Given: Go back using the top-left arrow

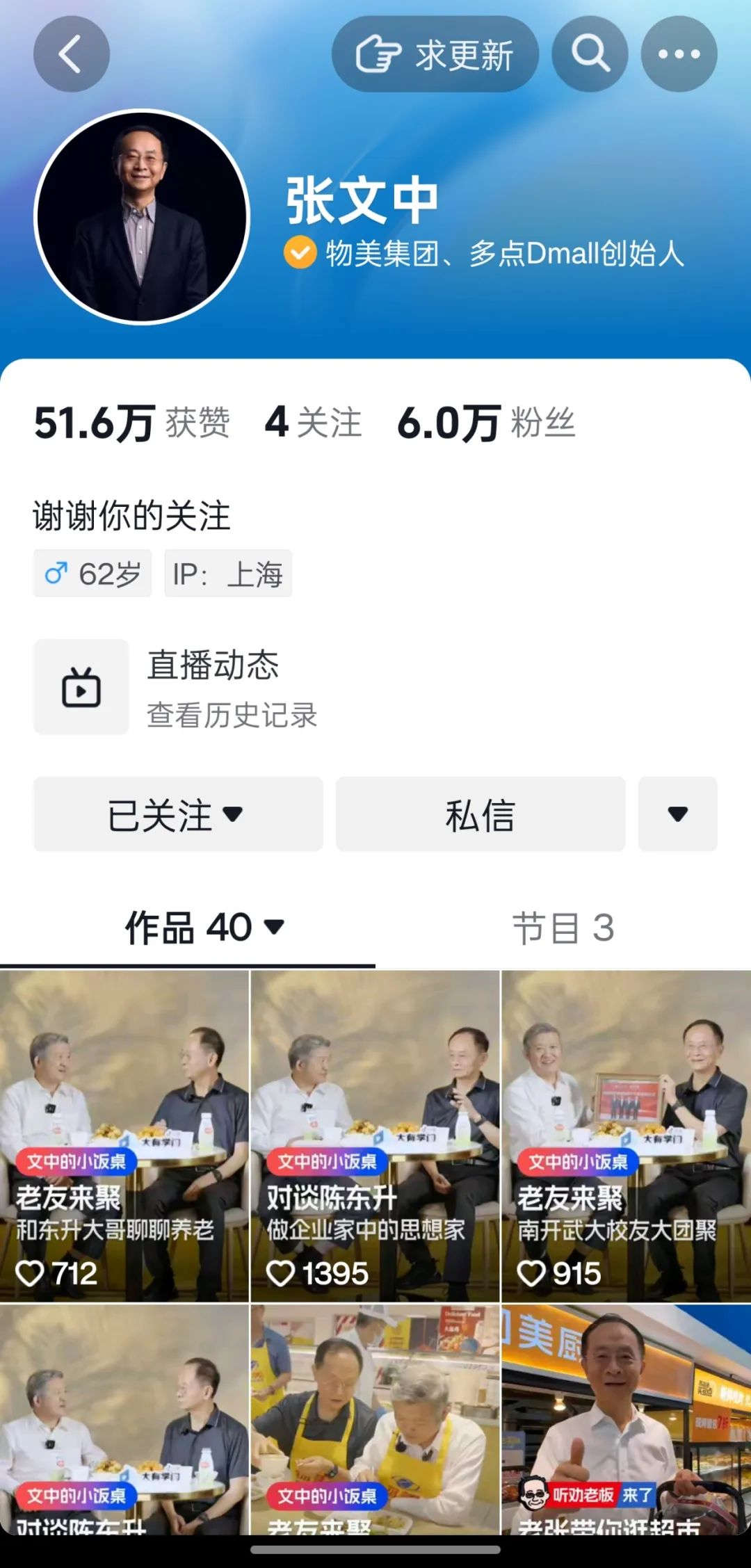Looking at the screenshot, I should click(71, 54).
